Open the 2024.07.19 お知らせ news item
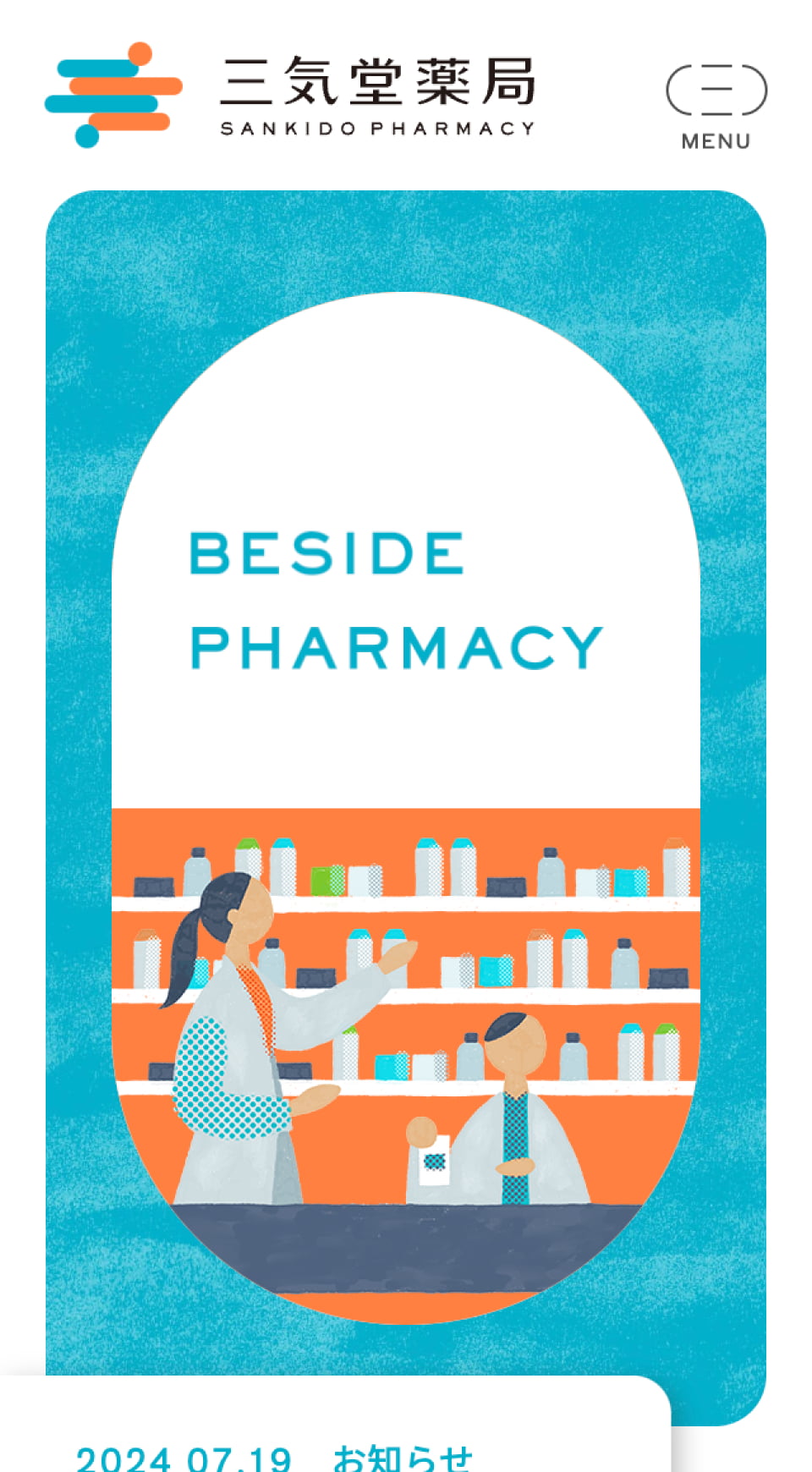This screenshot has height=1472, width=812. (x=275, y=1455)
